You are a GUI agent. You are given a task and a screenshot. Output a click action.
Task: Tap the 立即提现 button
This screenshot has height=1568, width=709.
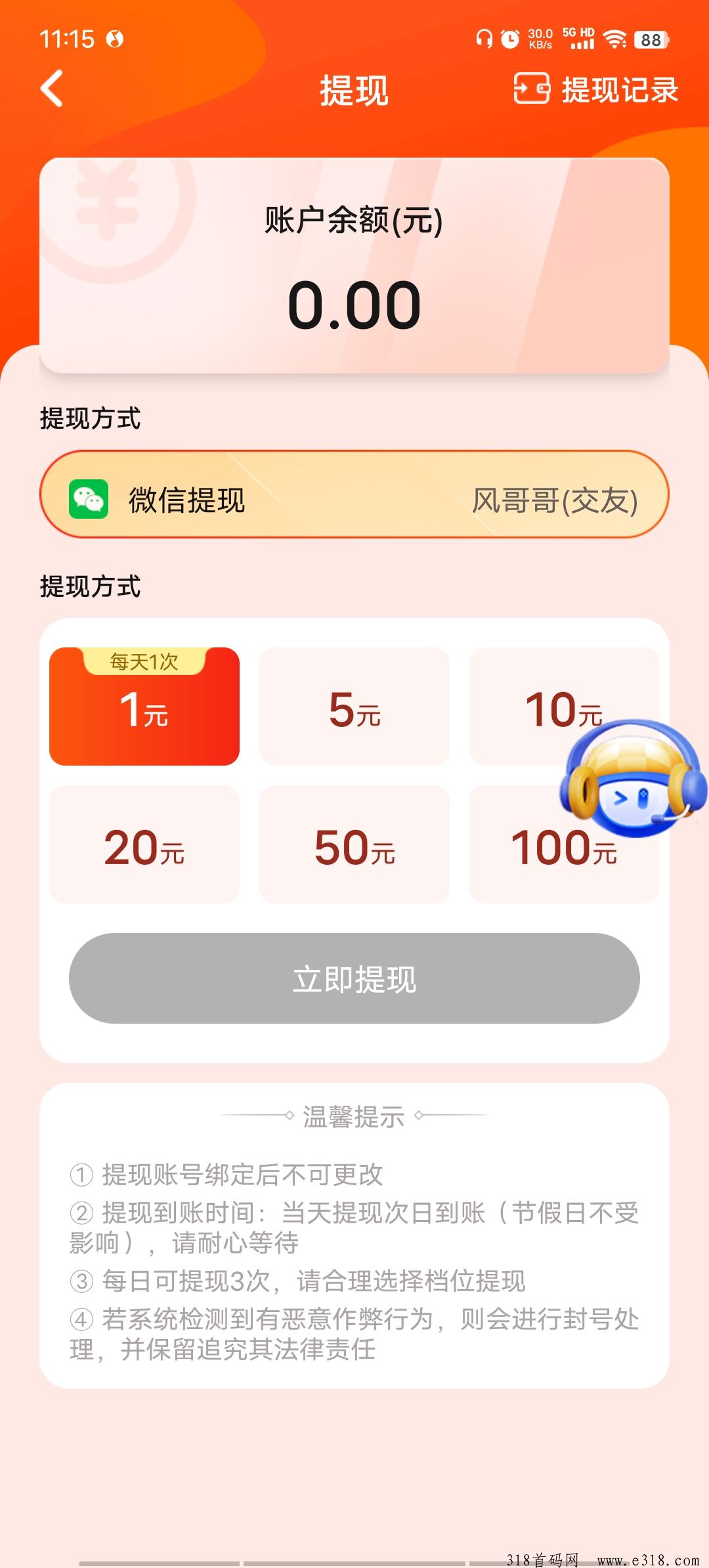tap(354, 978)
